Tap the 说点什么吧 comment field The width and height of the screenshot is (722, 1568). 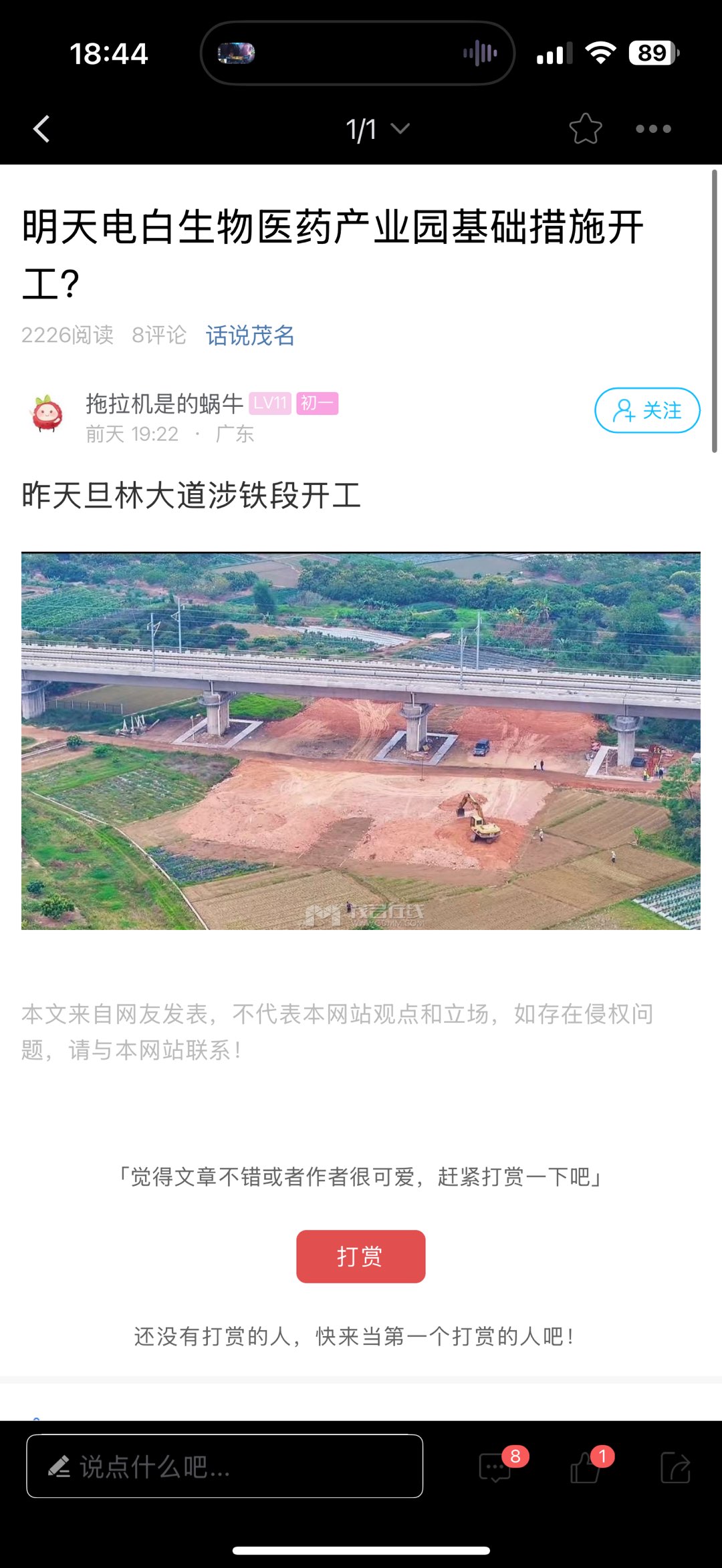tap(225, 1466)
